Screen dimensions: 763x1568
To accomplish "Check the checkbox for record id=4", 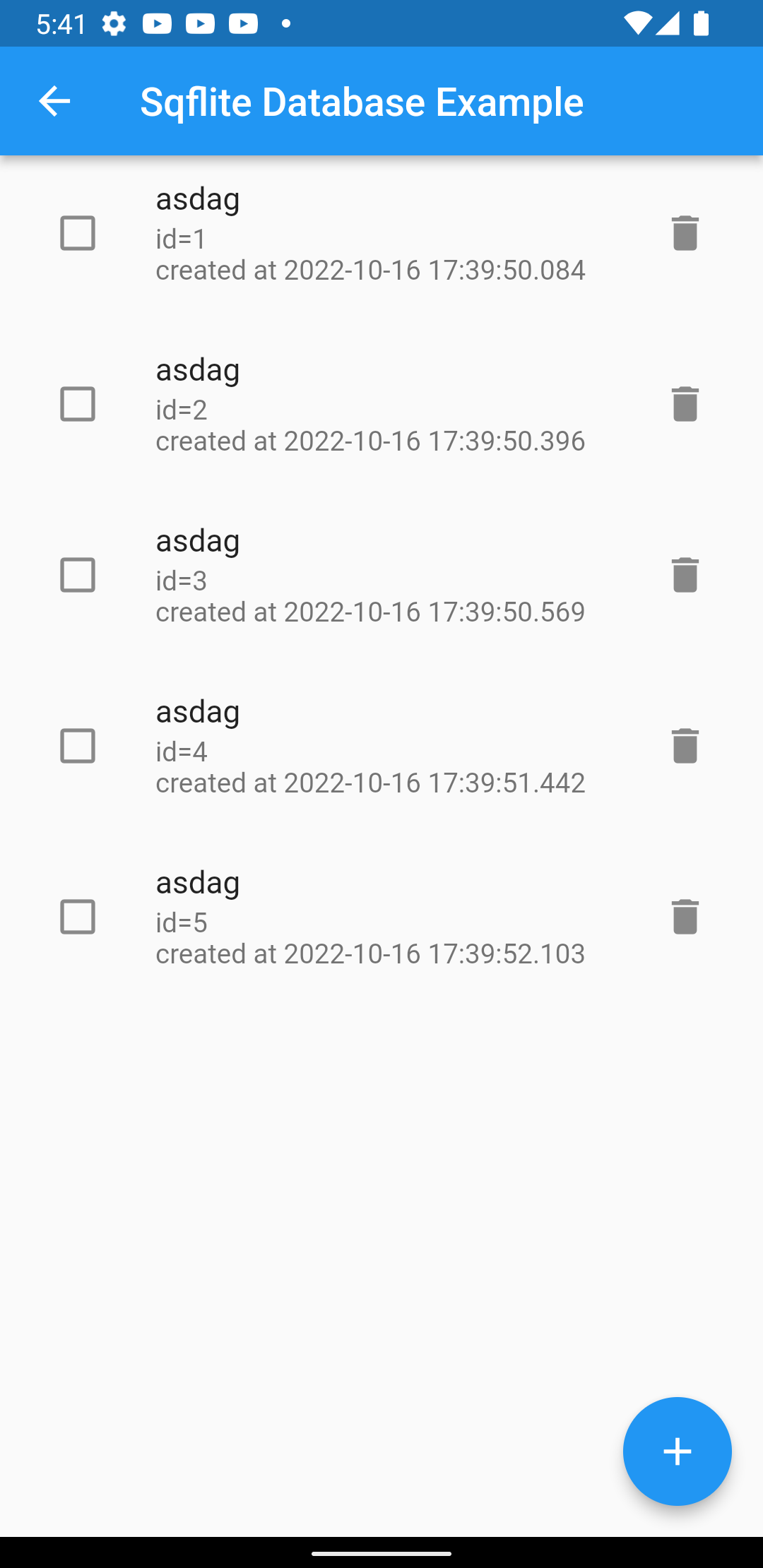I will point(78,747).
